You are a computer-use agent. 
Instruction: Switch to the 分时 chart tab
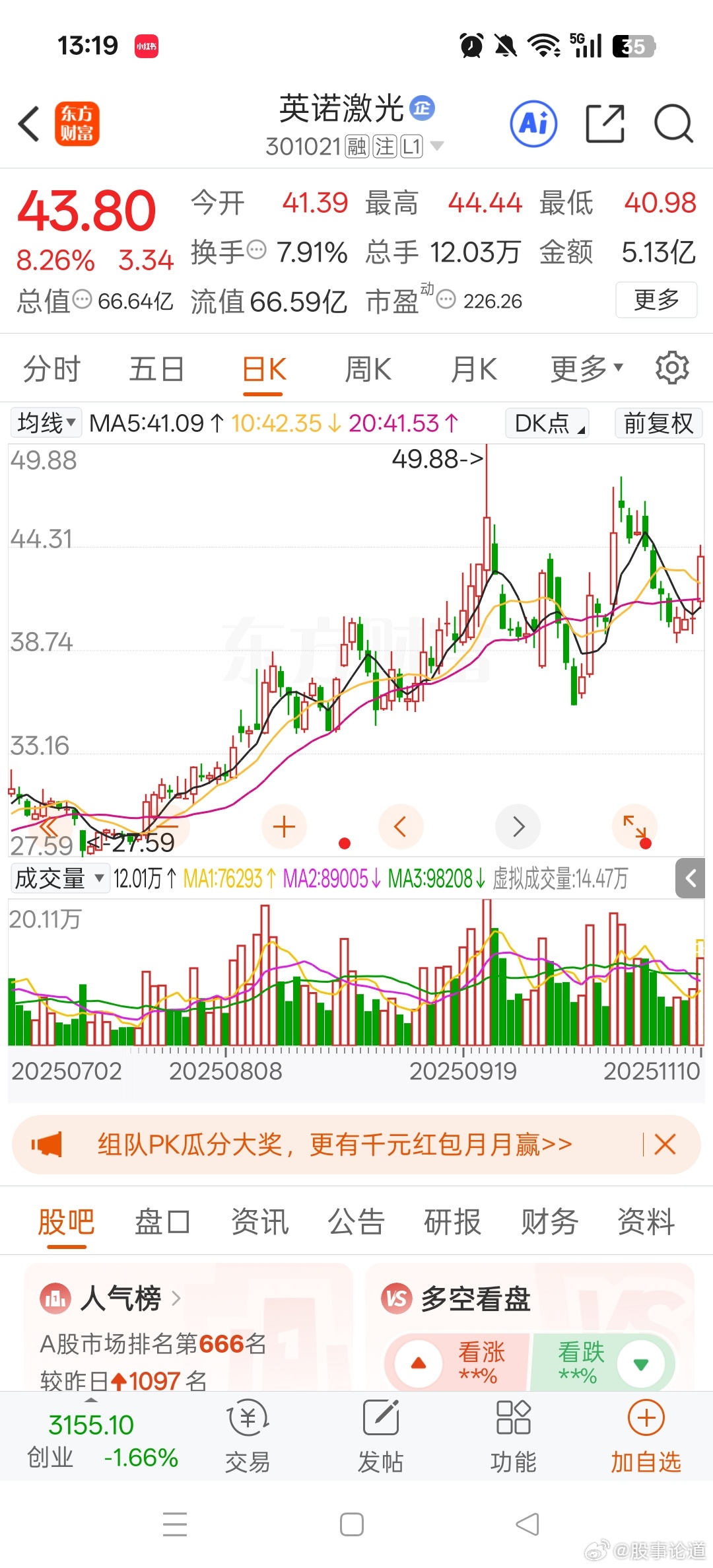[51, 369]
